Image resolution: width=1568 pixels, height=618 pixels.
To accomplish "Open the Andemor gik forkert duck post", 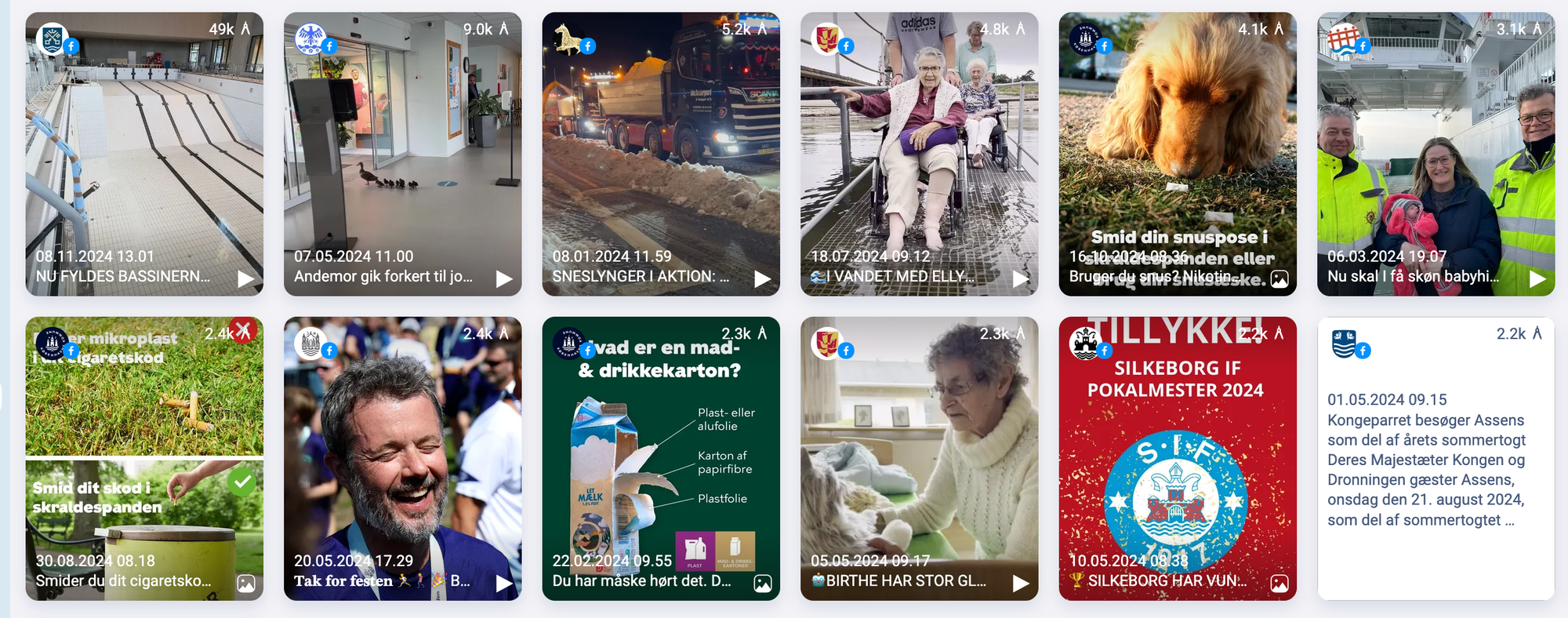I will pyautogui.click(x=402, y=149).
